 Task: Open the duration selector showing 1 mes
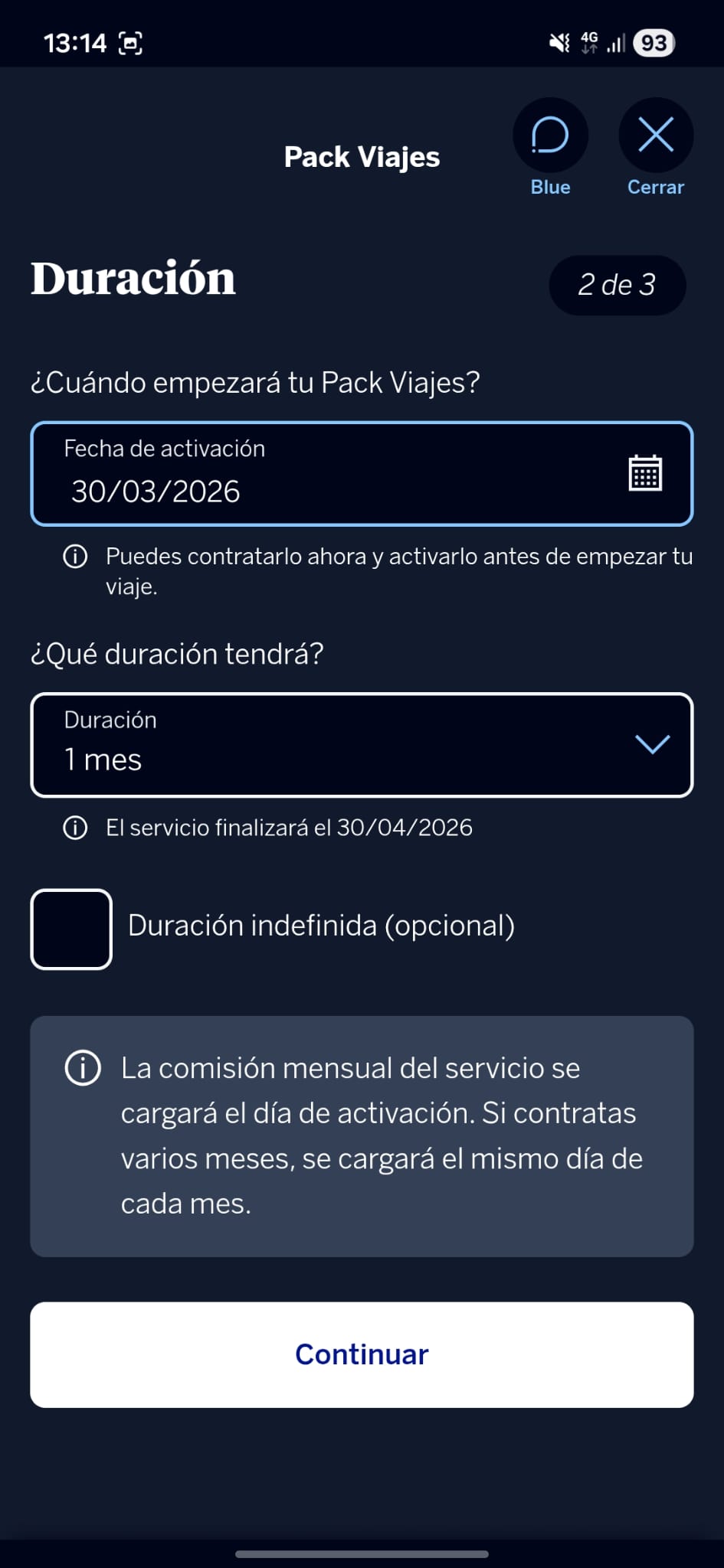click(x=362, y=745)
